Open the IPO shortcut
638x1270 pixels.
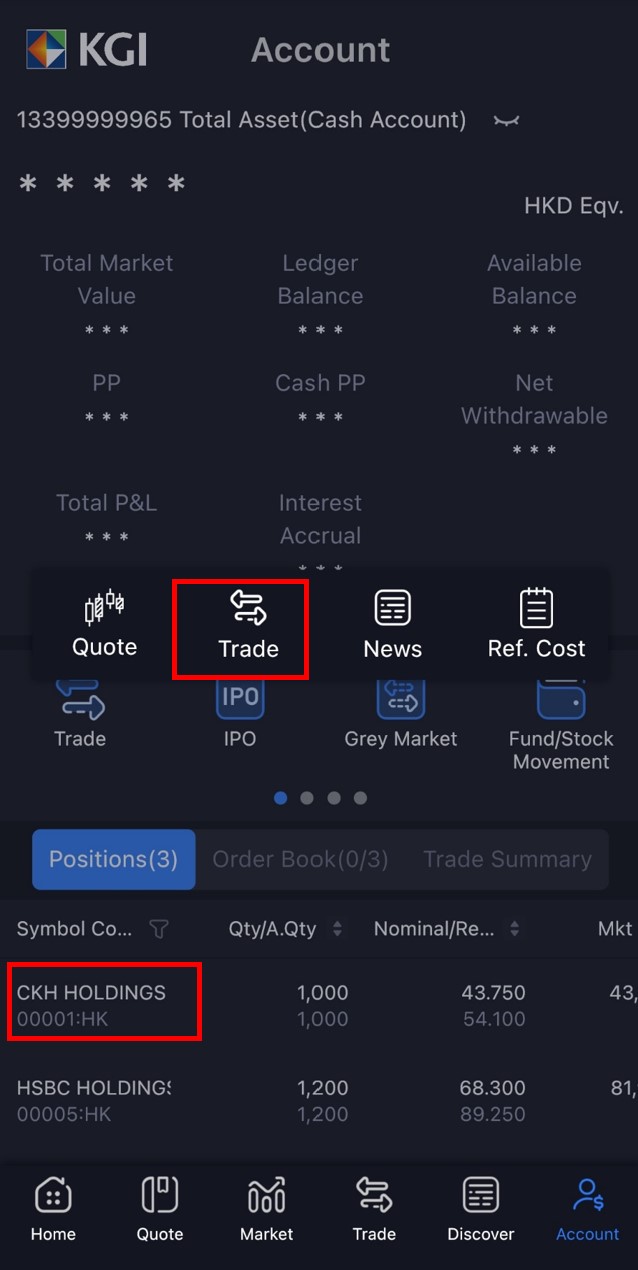pyautogui.click(x=240, y=712)
